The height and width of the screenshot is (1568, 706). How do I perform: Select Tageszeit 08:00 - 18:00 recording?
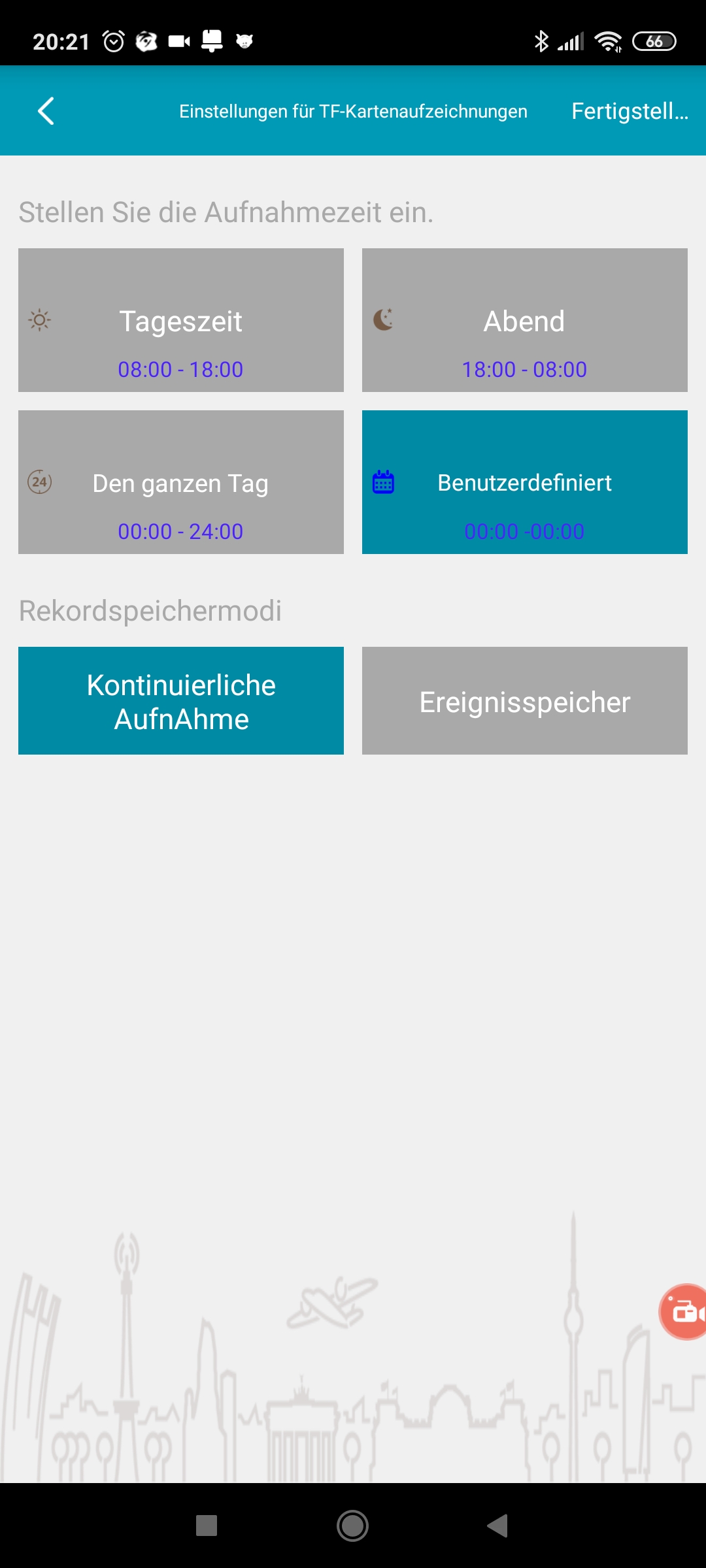pyautogui.click(x=181, y=320)
